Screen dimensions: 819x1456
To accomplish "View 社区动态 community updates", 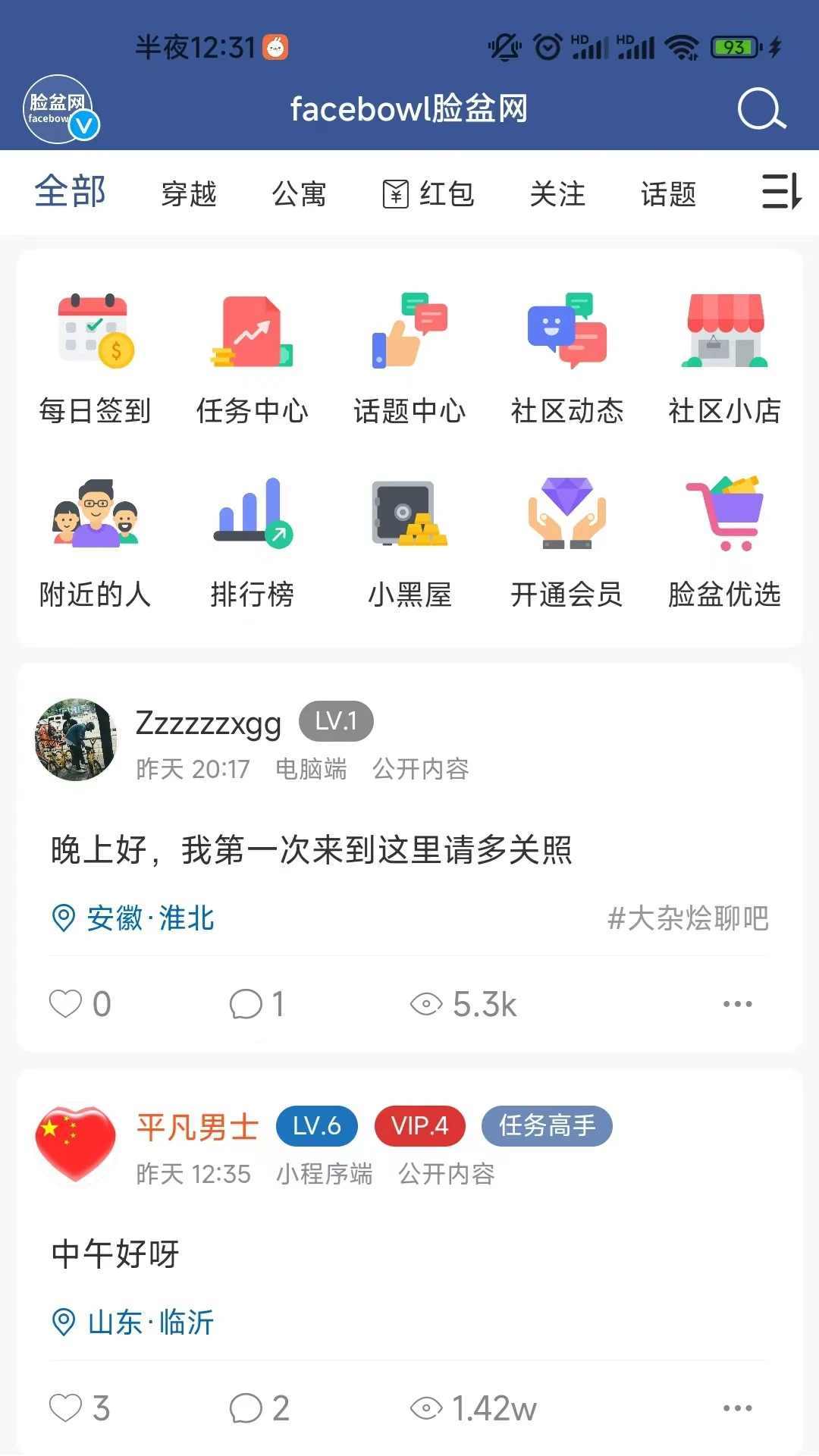I will pyautogui.click(x=567, y=356).
